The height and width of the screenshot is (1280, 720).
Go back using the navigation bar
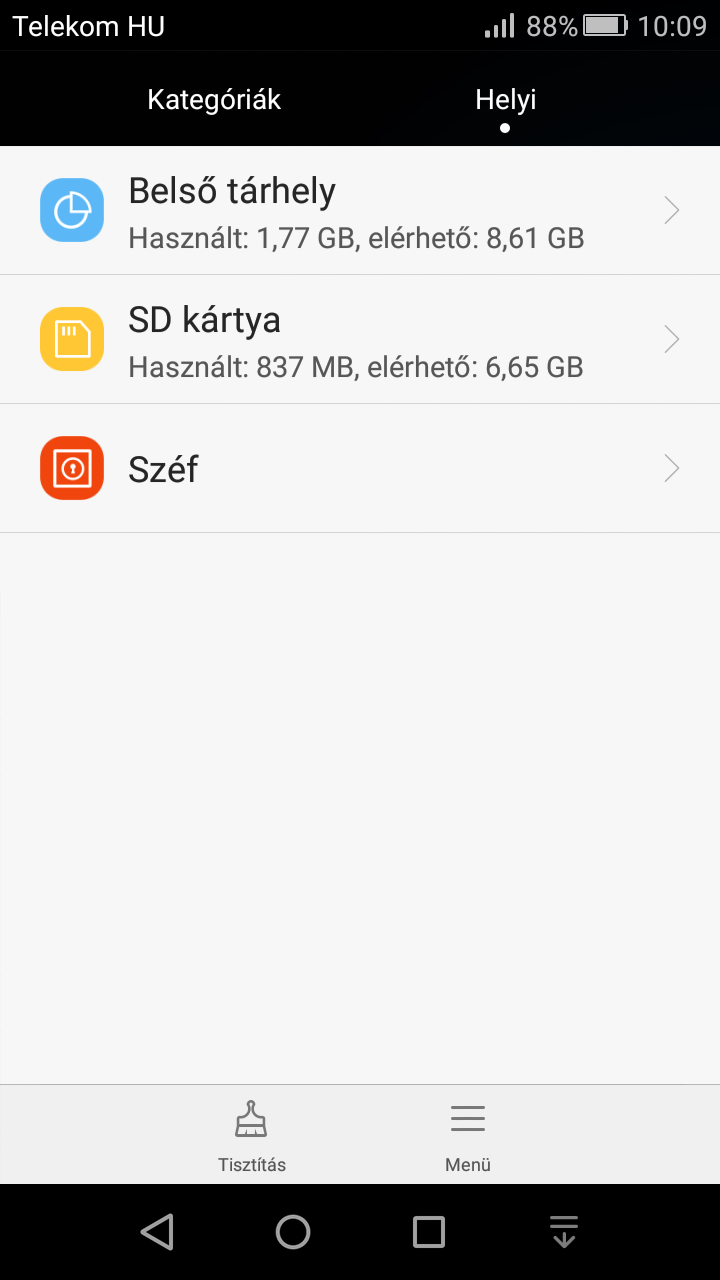[157, 1232]
